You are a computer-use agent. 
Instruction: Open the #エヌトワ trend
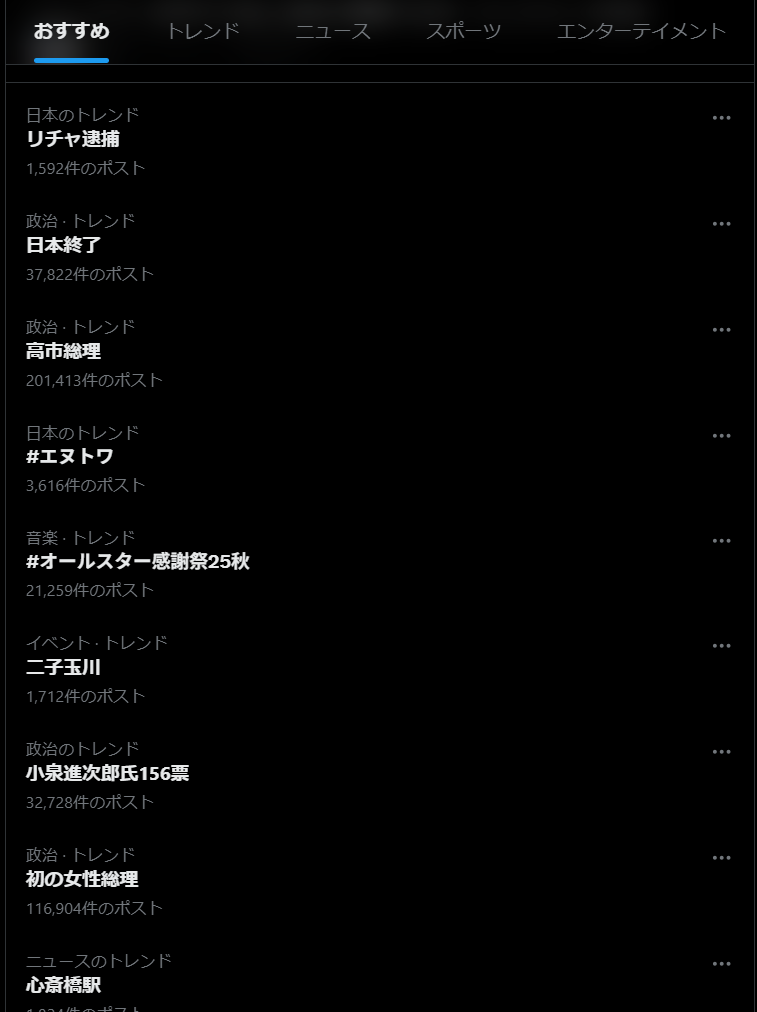[70, 457]
